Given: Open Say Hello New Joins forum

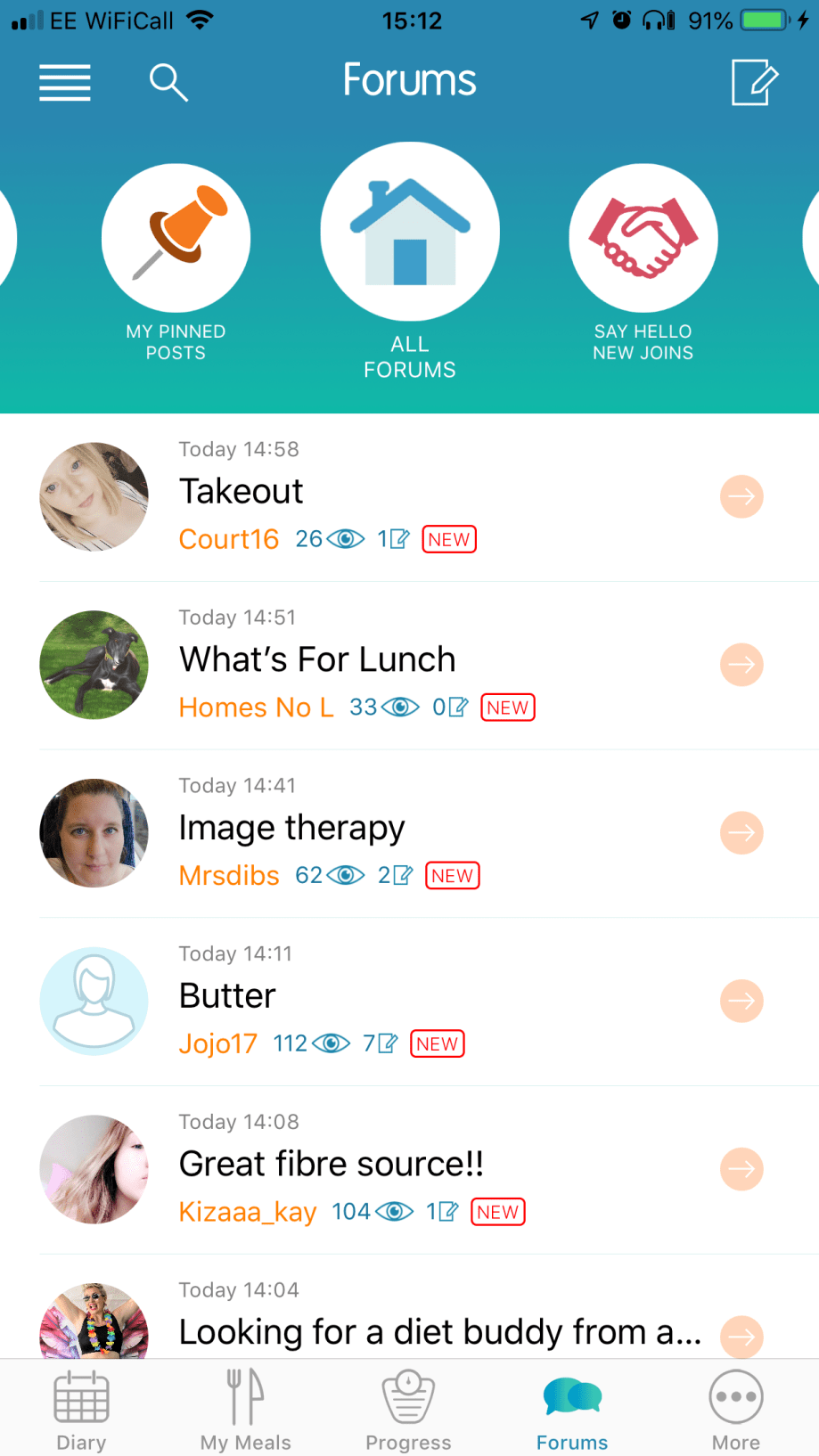Looking at the screenshot, I should coord(643,238).
